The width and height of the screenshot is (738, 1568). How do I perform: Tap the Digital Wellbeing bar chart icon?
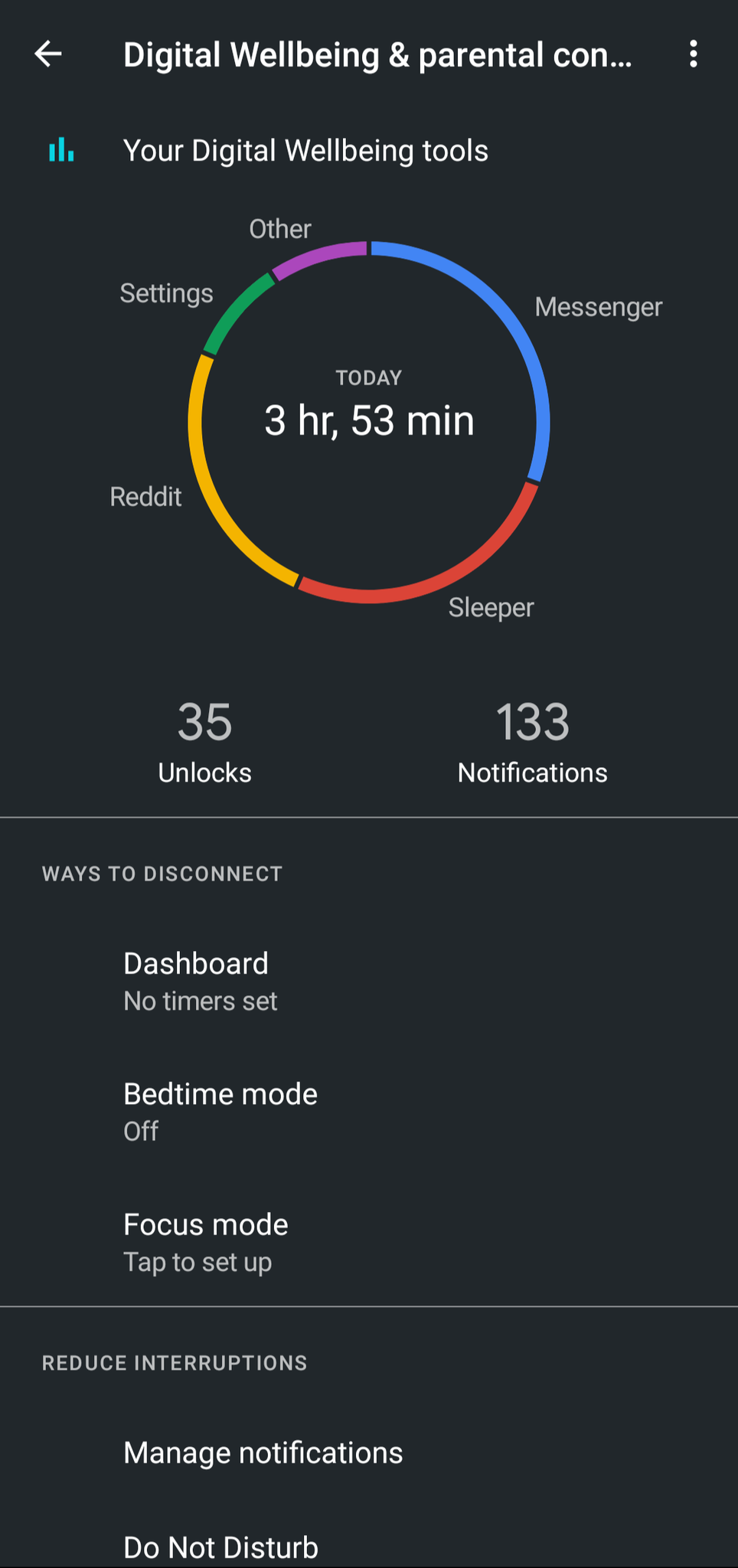click(x=60, y=150)
